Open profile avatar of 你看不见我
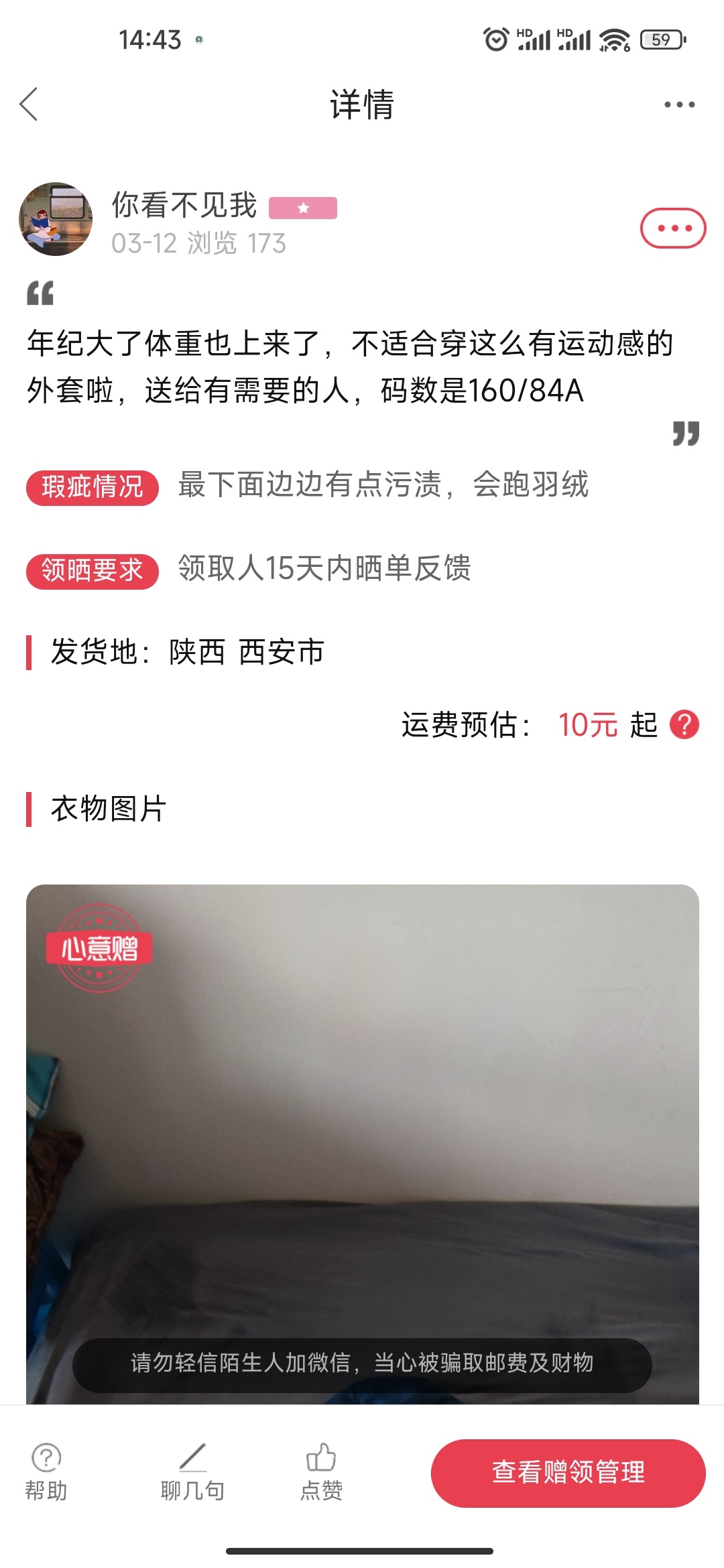 56,219
